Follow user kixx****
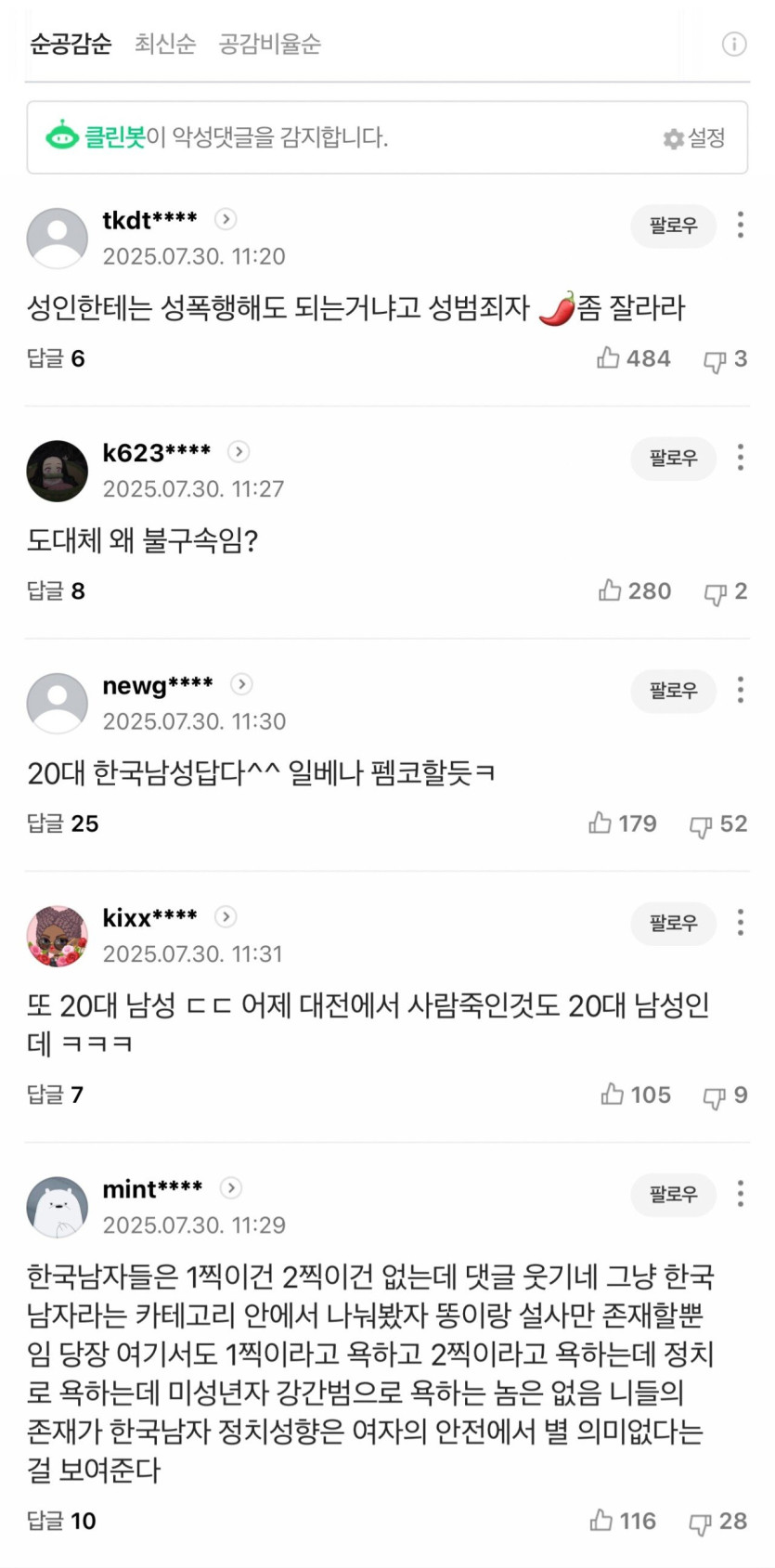Viewport: 775px width, 1568px height. tap(673, 923)
